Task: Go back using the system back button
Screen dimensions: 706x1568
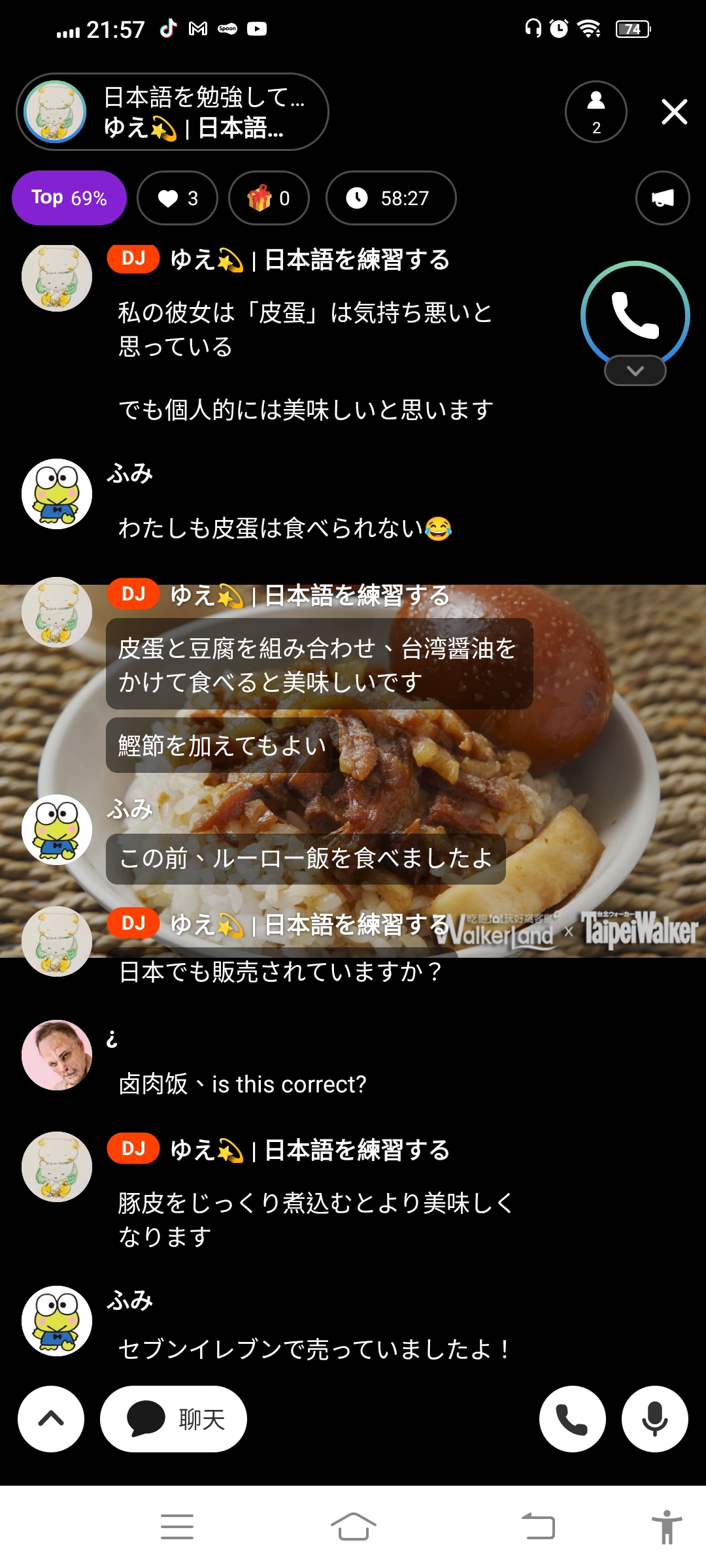Action: pyautogui.click(x=538, y=1527)
